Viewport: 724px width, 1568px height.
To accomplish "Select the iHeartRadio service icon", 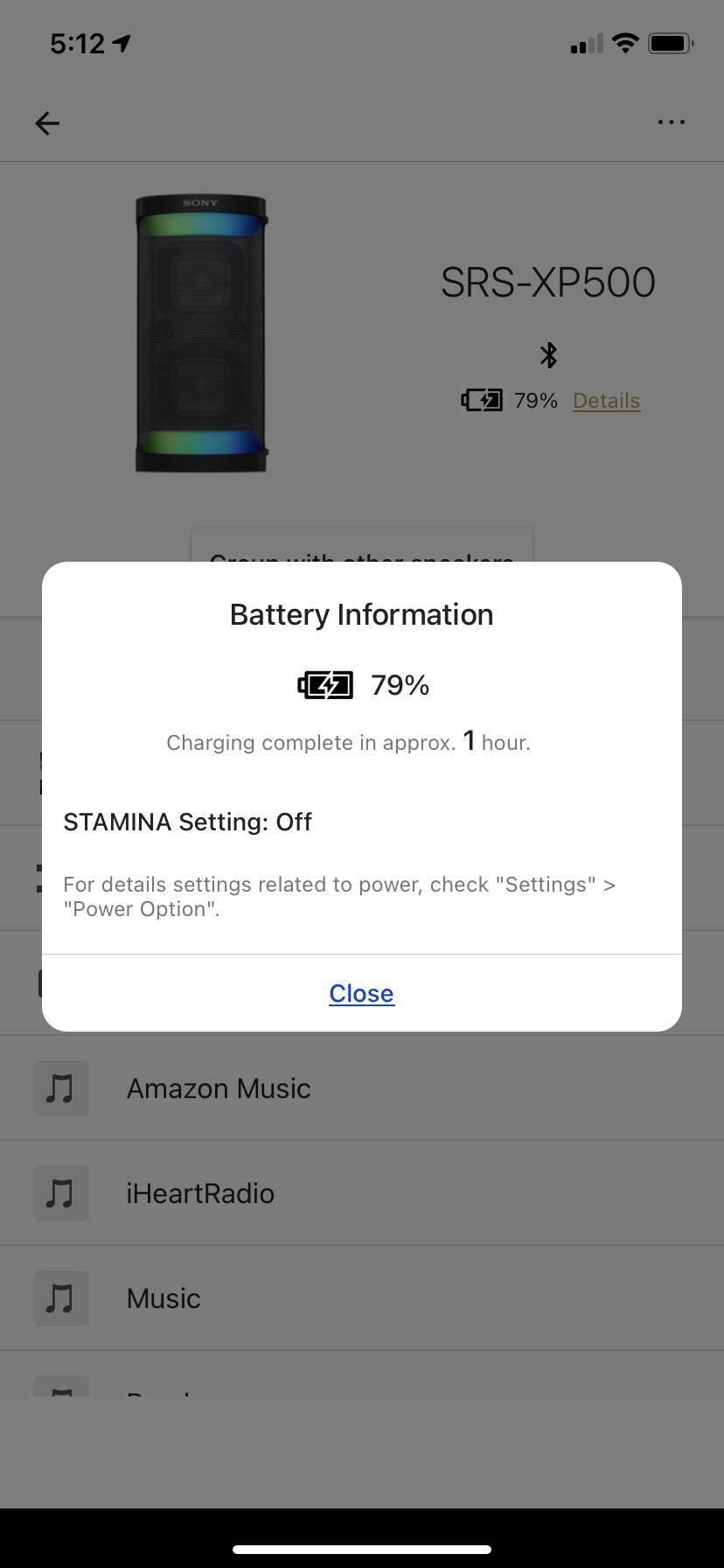I will pos(60,1193).
